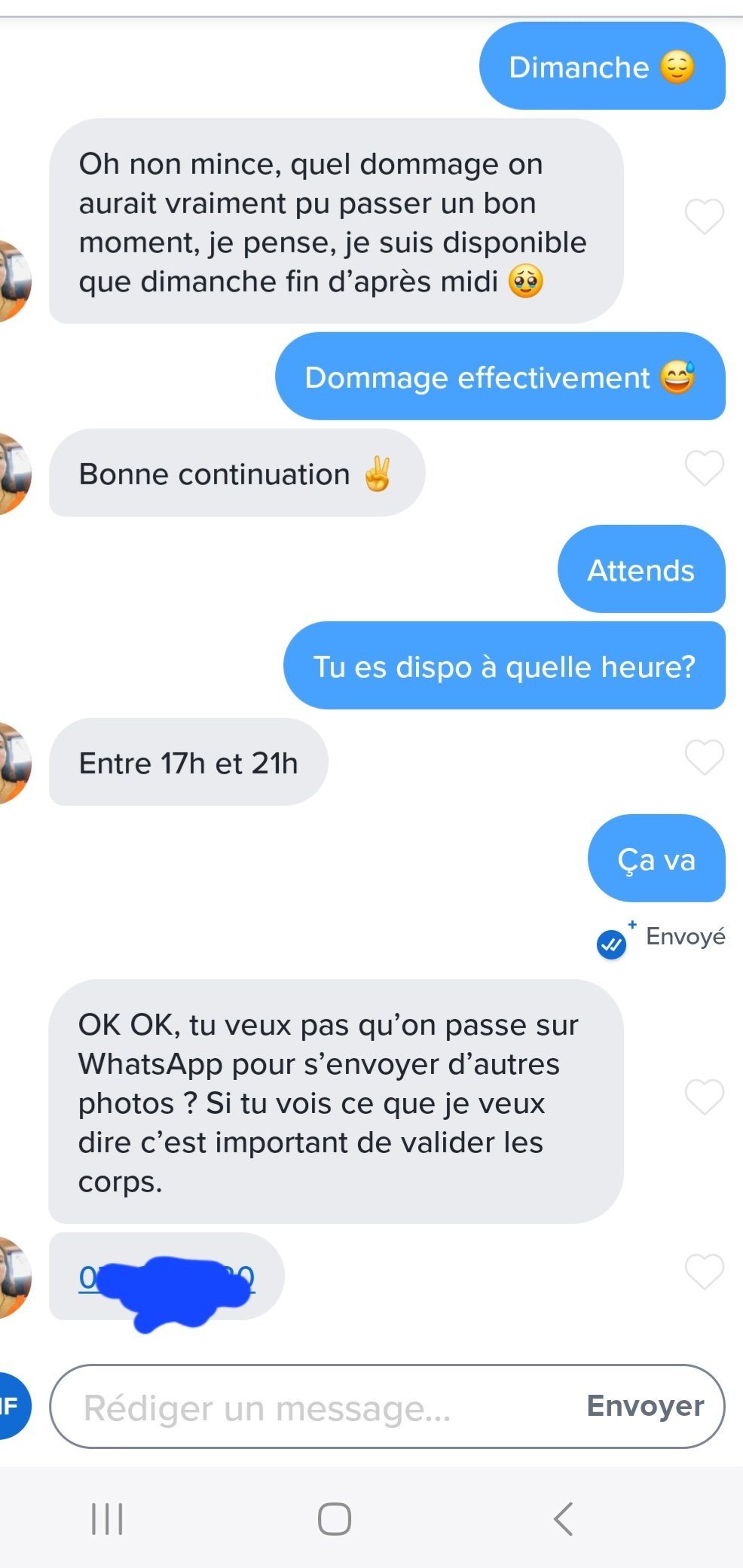
Task: Like the "Bonne continuation" message
Action: coord(704,468)
